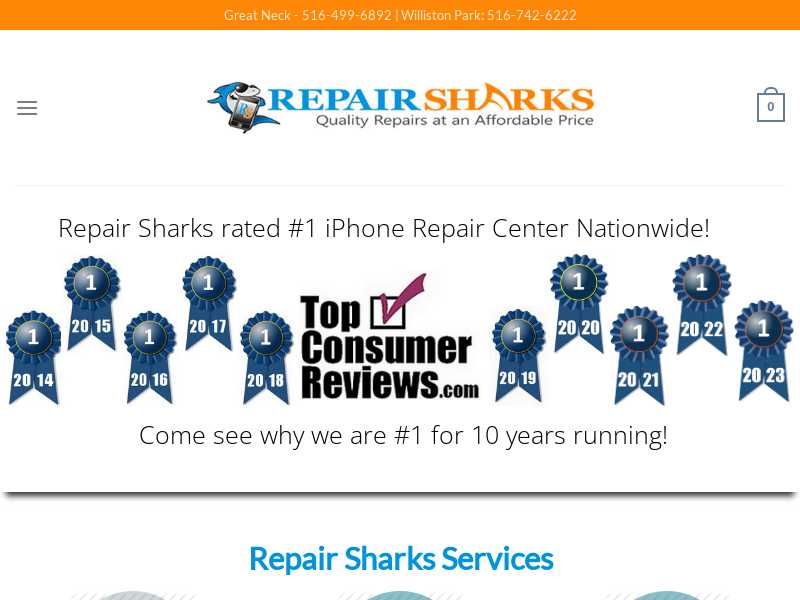Call the Great Neck phone number

point(346,15)
